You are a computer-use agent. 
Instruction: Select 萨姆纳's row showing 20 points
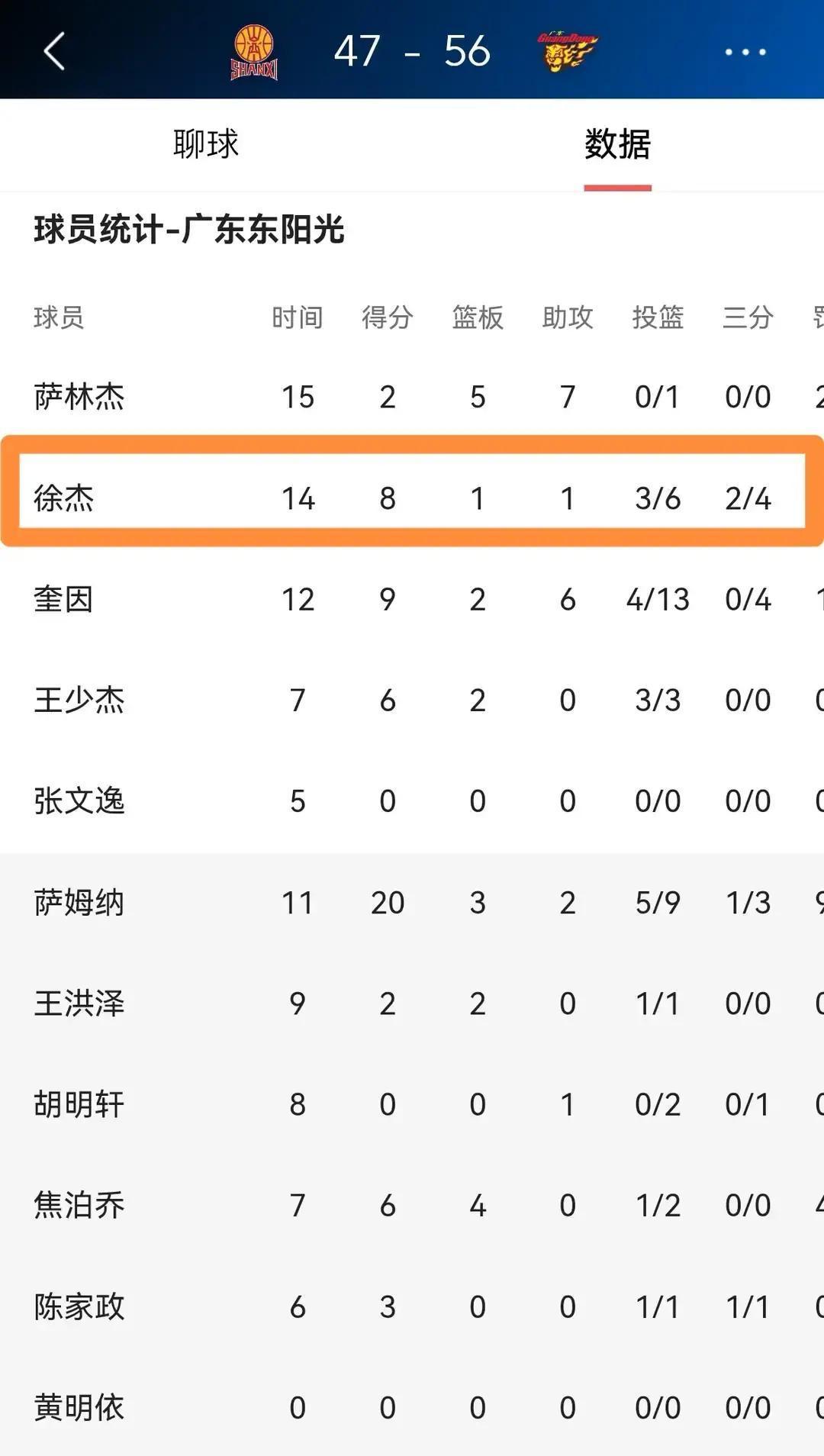point(412,902)
